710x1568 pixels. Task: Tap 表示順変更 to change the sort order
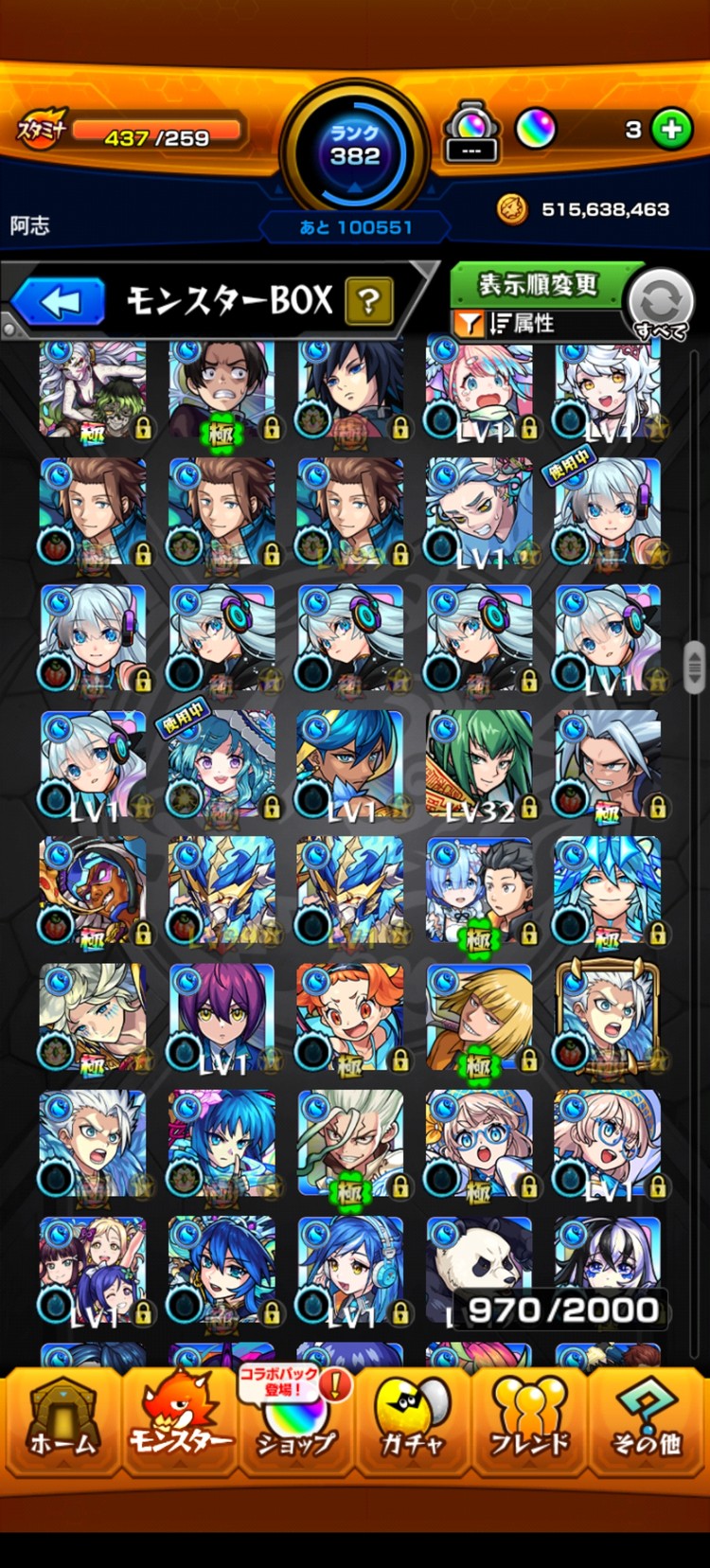point(537,284)
